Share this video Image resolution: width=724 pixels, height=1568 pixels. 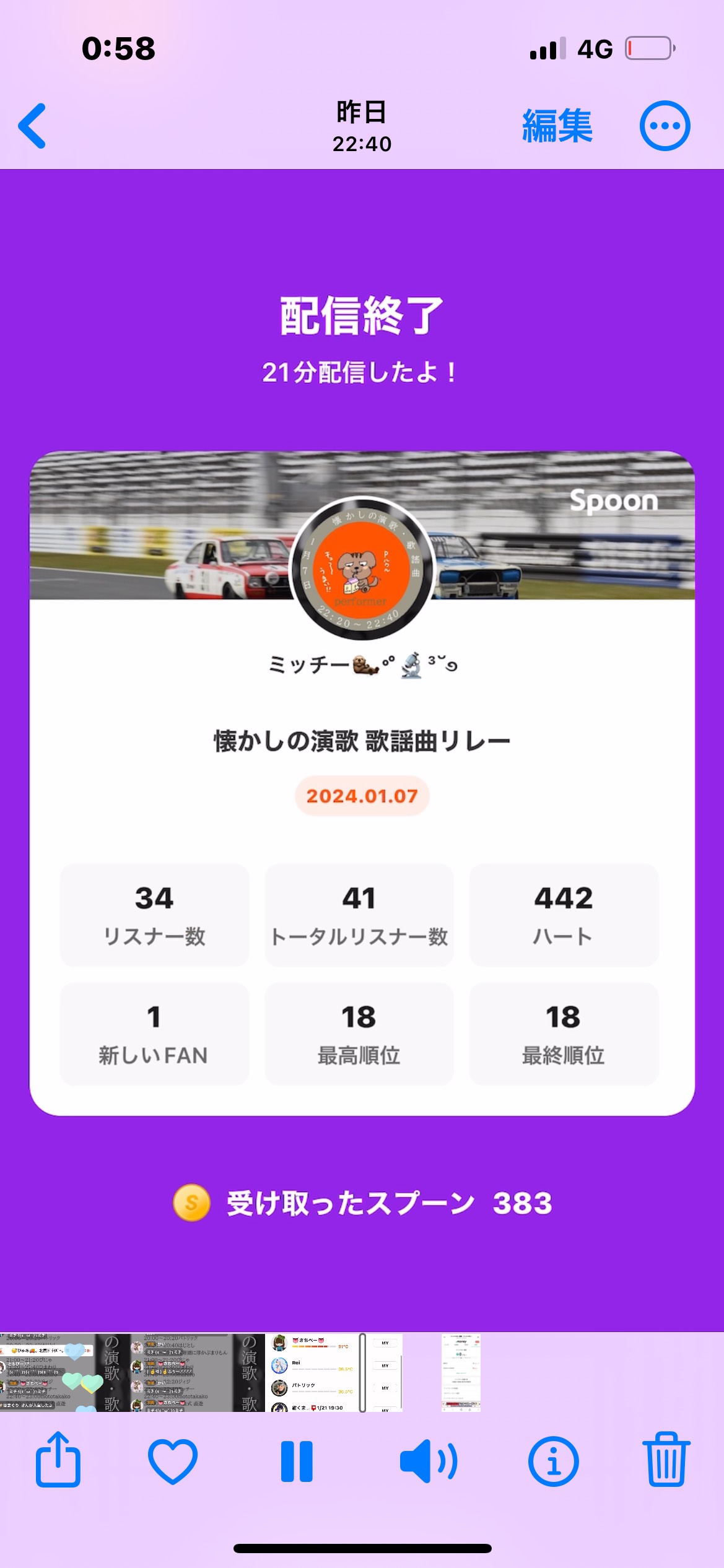[x=58, y=1461]
